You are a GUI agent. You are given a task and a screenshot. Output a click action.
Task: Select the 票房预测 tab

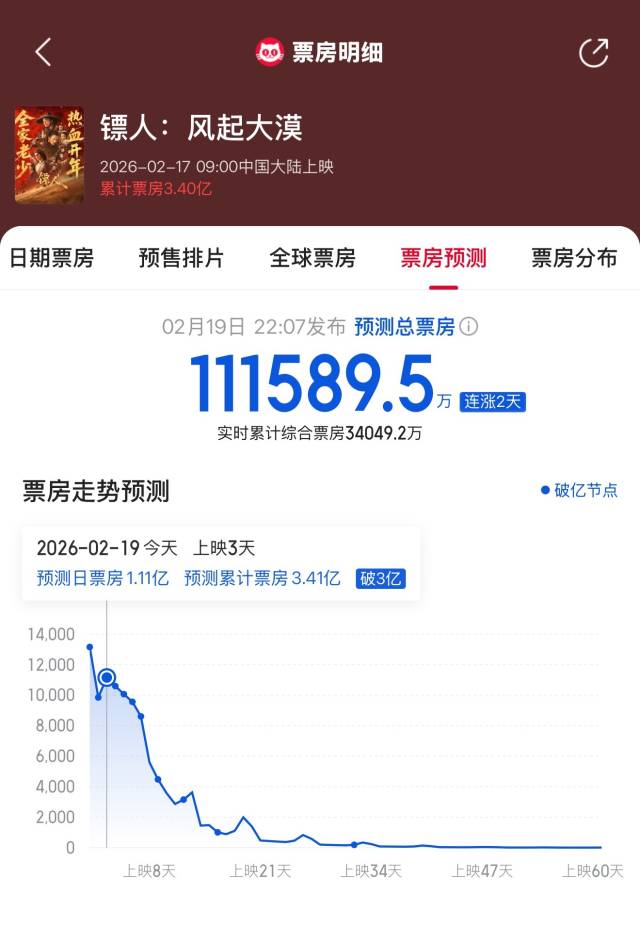pos(443,258)
